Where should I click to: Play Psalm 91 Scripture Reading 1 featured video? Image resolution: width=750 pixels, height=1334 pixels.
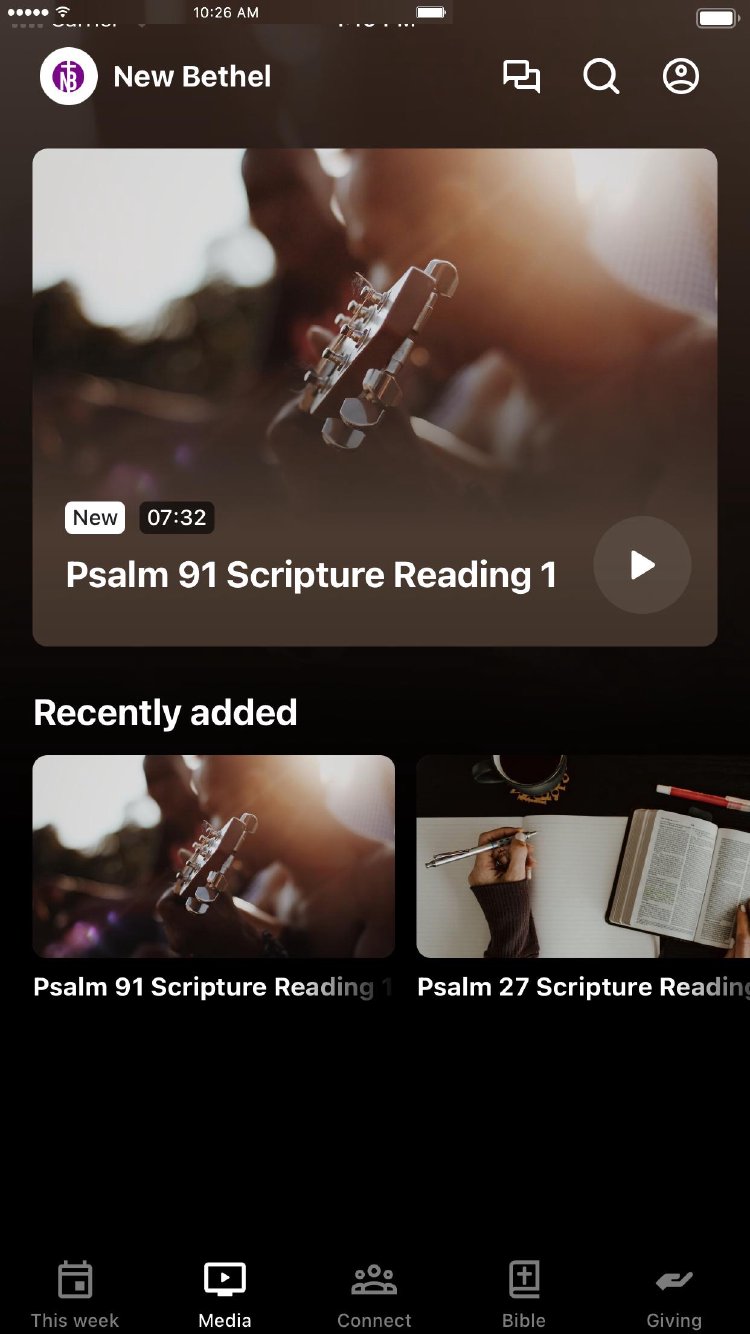click(642, 565)
